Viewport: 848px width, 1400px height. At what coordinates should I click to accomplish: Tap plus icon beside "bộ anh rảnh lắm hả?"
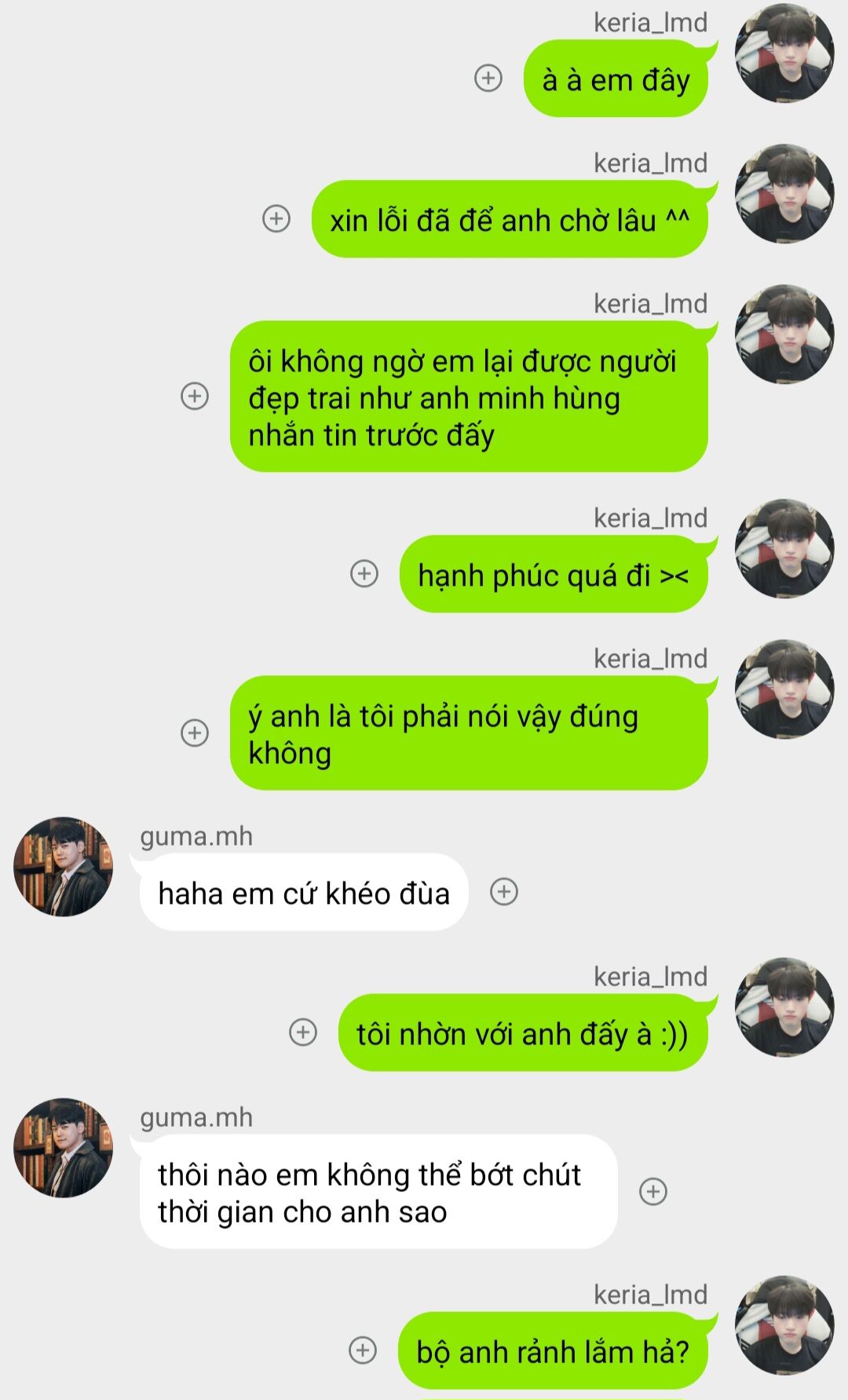coord(362,1350)
